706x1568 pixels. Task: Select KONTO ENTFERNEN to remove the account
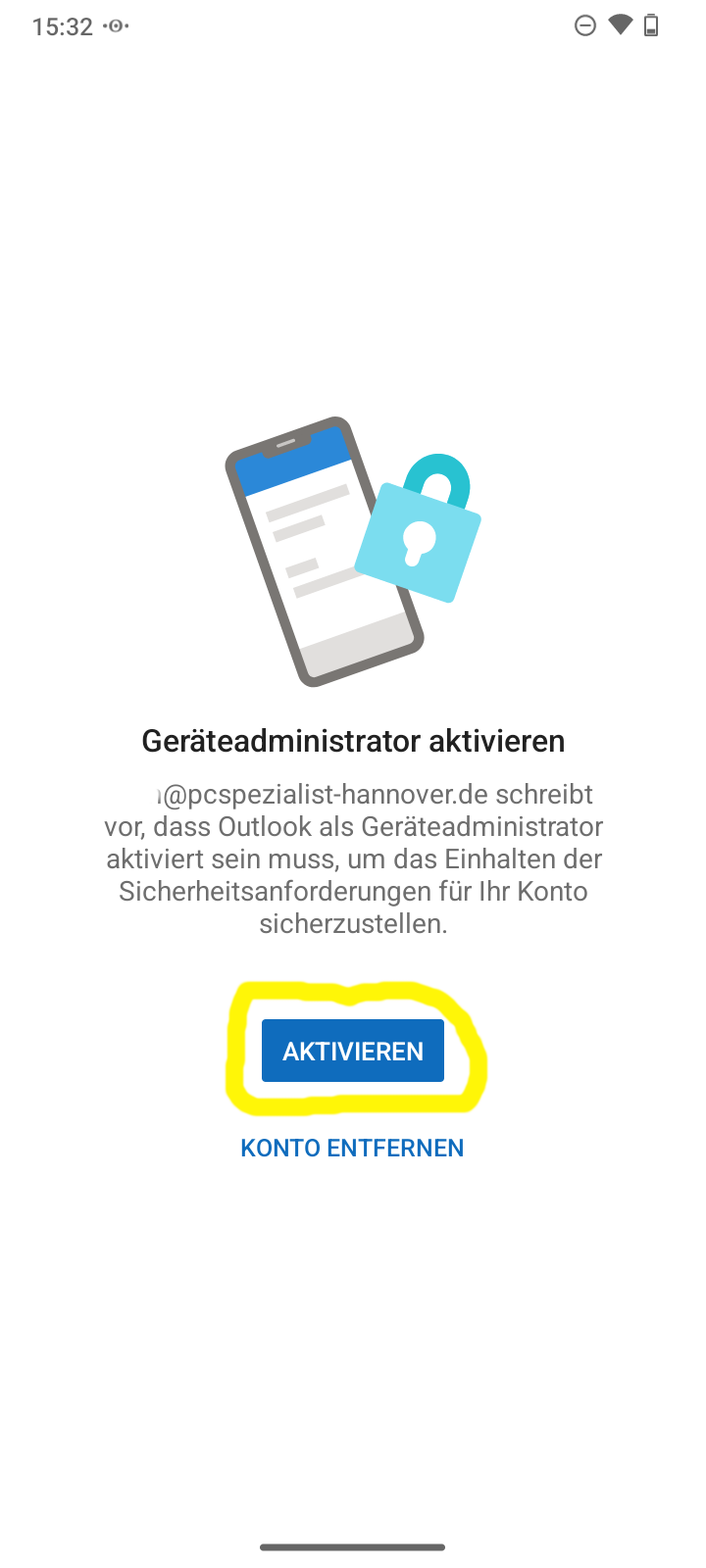(352, 1148)
